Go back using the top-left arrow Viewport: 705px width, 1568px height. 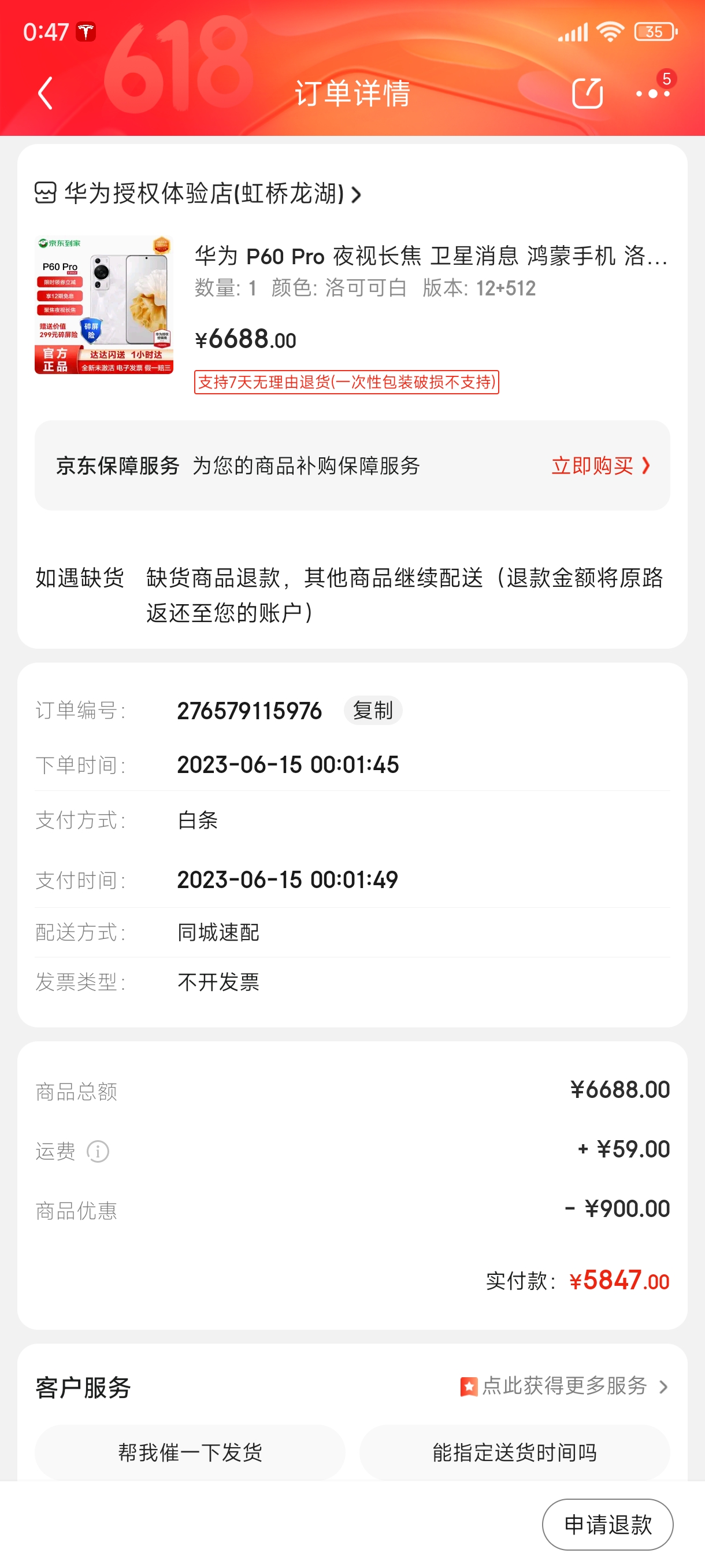(45, 93)
